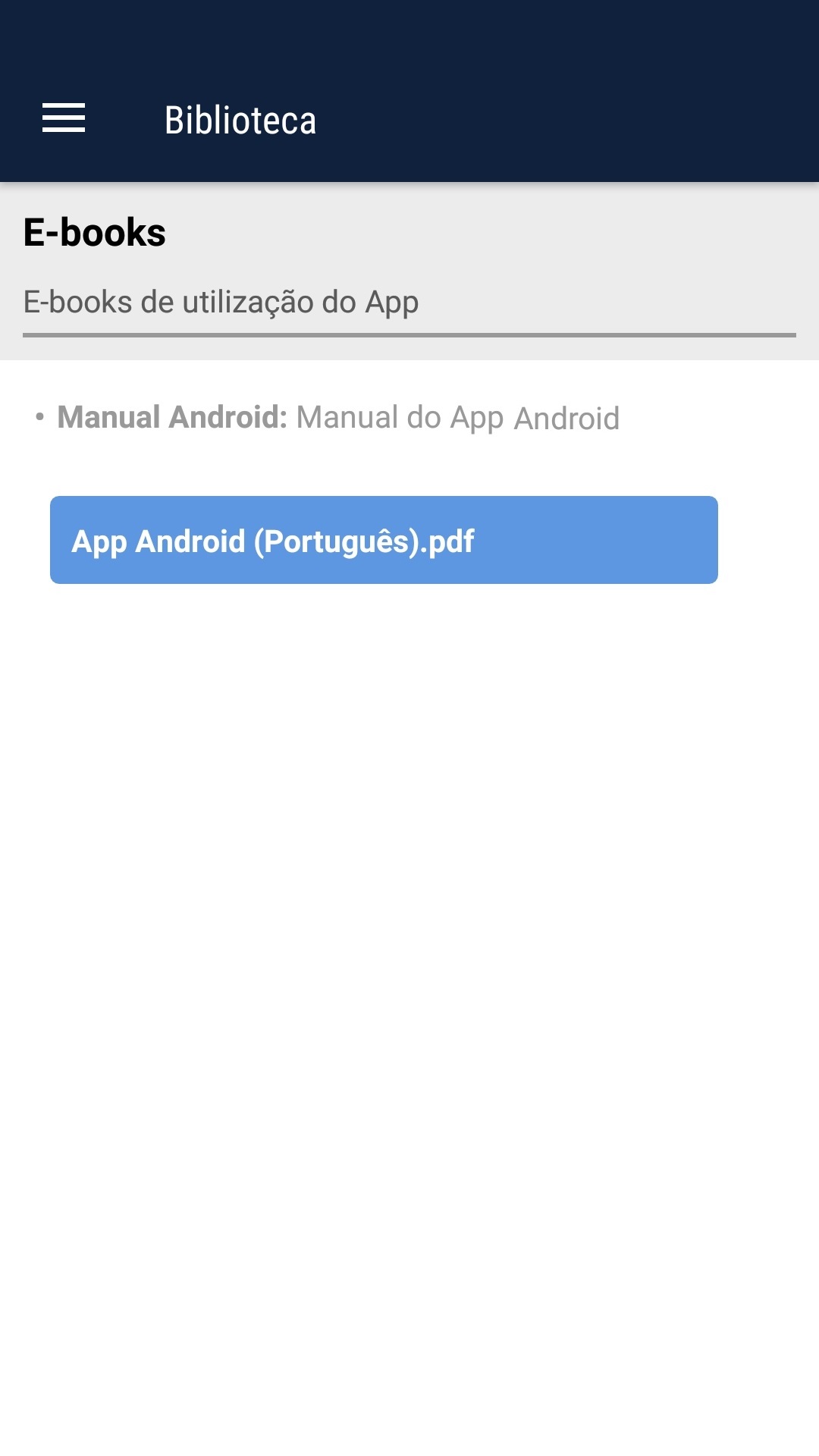Select the E-books de utilização do App subtitle

tap(221, 301)
